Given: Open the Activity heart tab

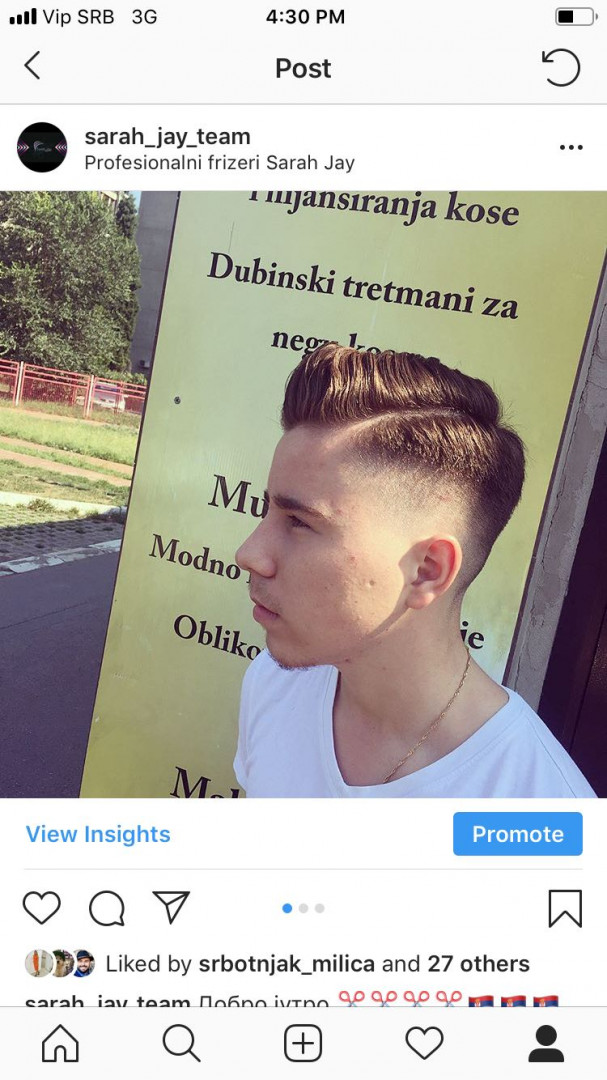Looking at the screenshot, I should tap(424, 1044).
